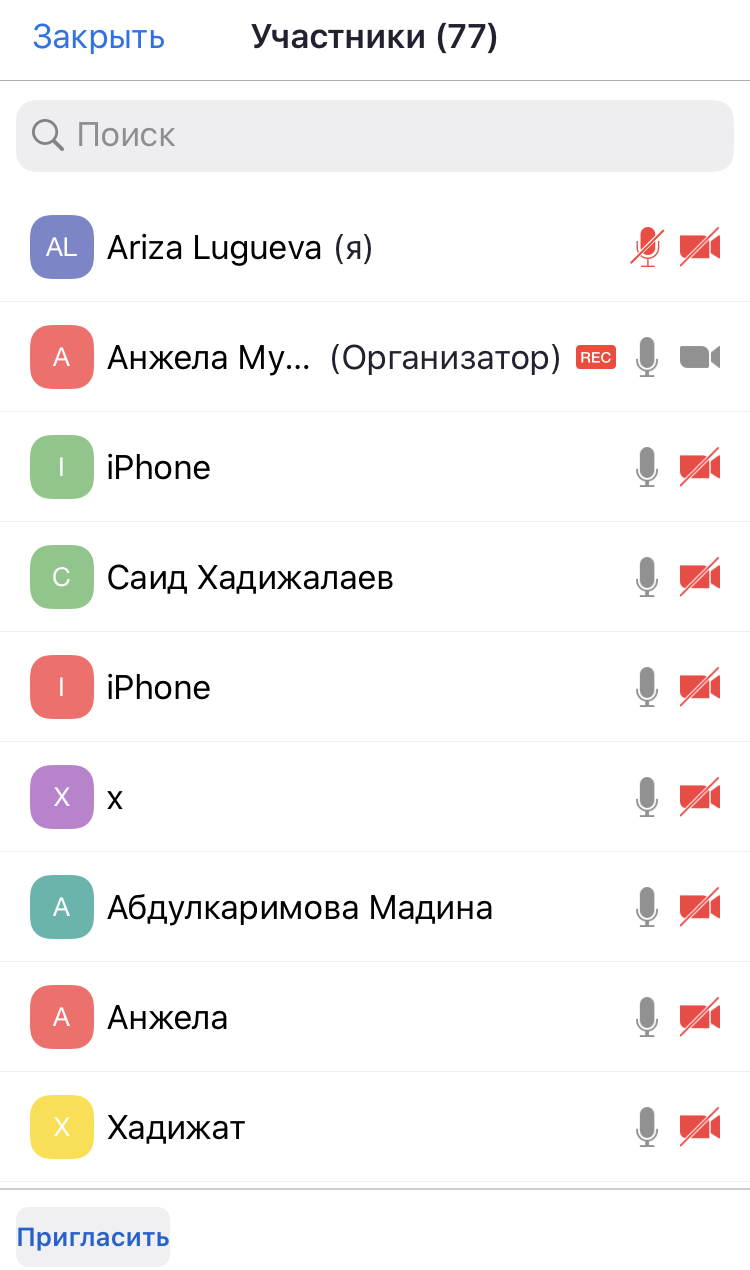Select Ariza Lugueva (я) participant row
750x1270 pixels.
tap(375, 247)
